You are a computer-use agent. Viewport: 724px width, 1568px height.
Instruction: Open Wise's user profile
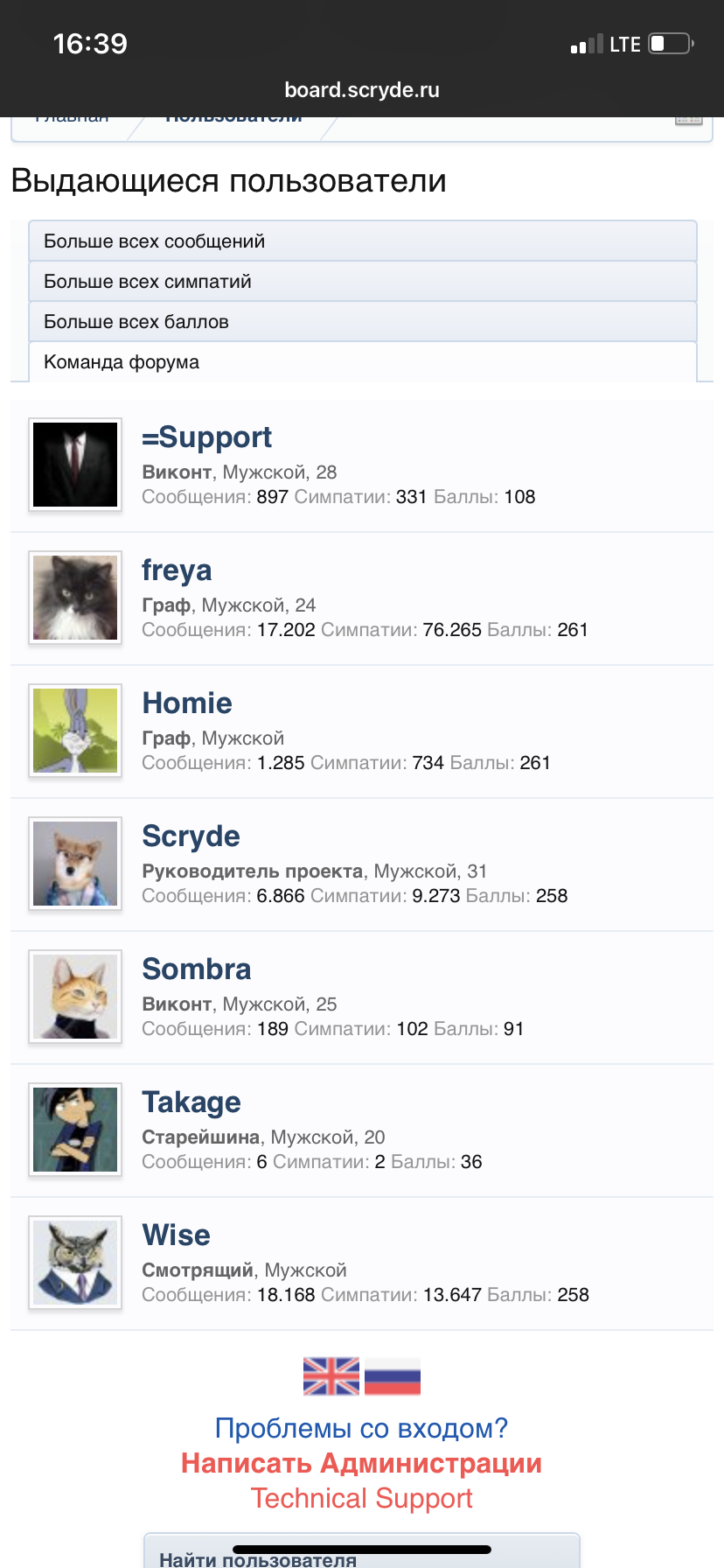(176, 1235)
